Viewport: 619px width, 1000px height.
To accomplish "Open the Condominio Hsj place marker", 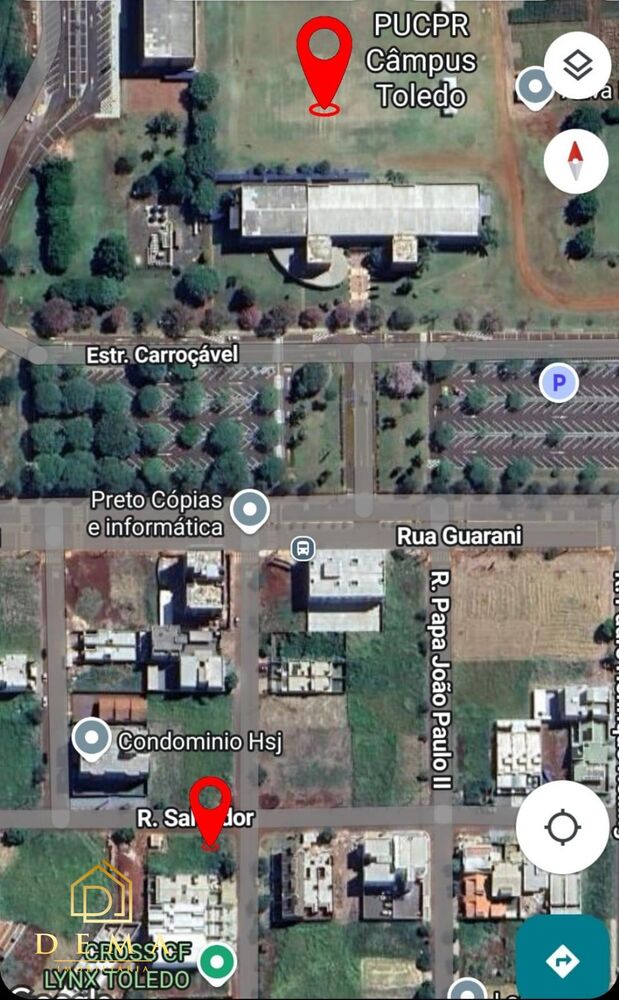I will 92,740.
